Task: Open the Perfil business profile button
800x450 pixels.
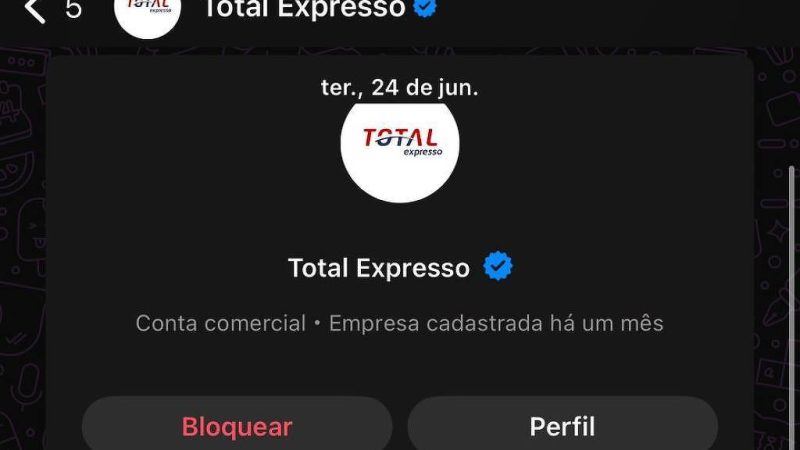Action: tap(562, 426)
